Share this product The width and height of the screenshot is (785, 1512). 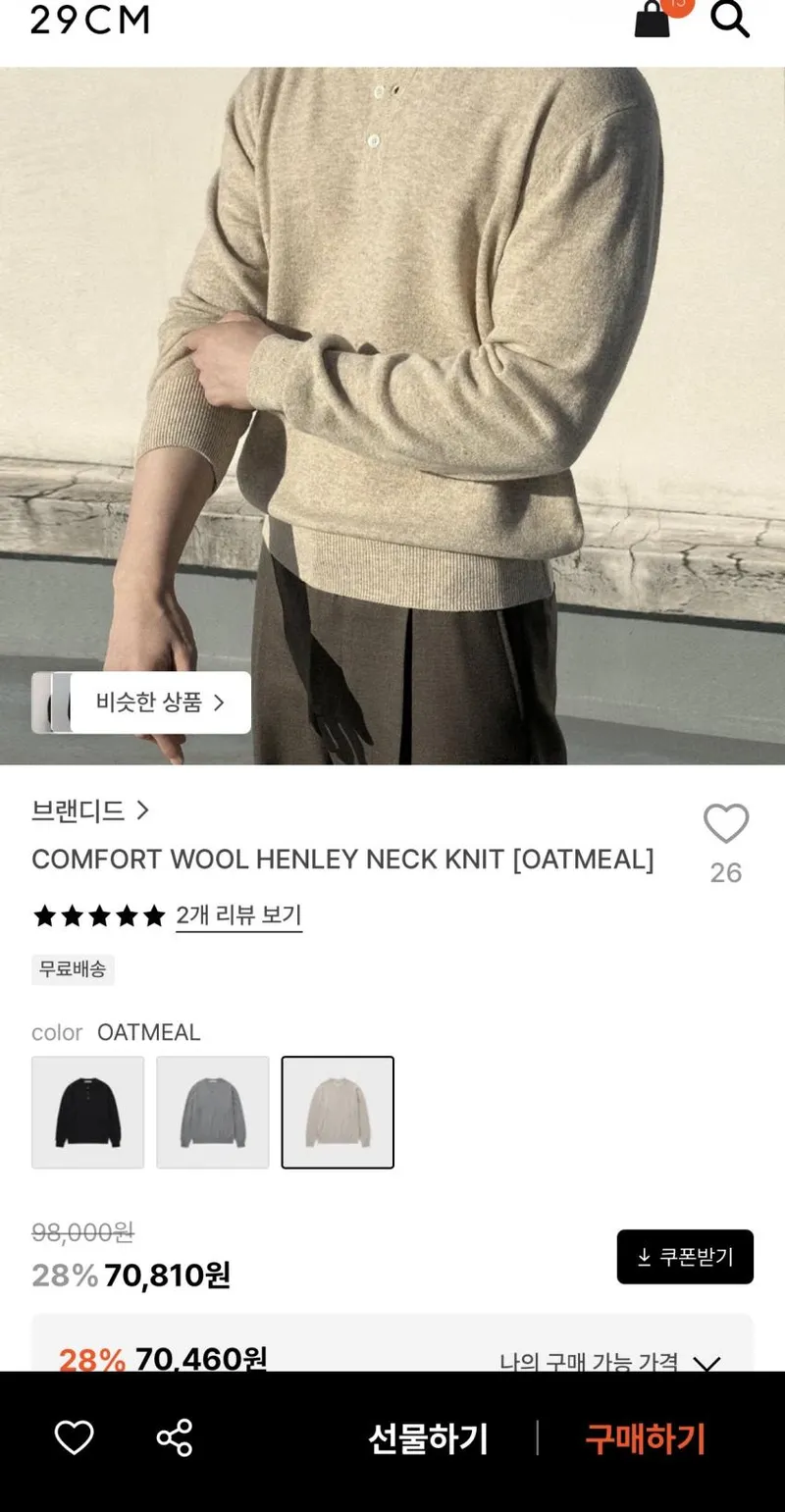[175, 1438]
